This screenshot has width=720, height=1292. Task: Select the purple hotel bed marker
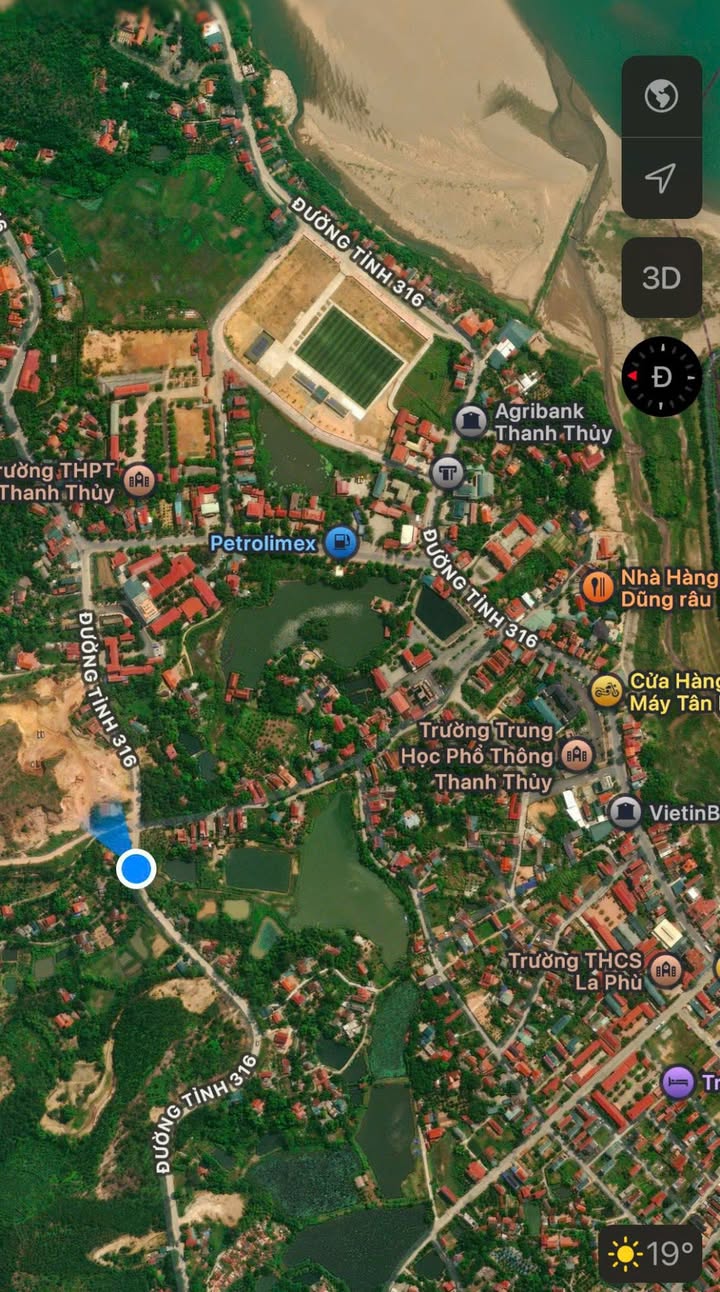pyautogui.click(x=679, y=1082)
